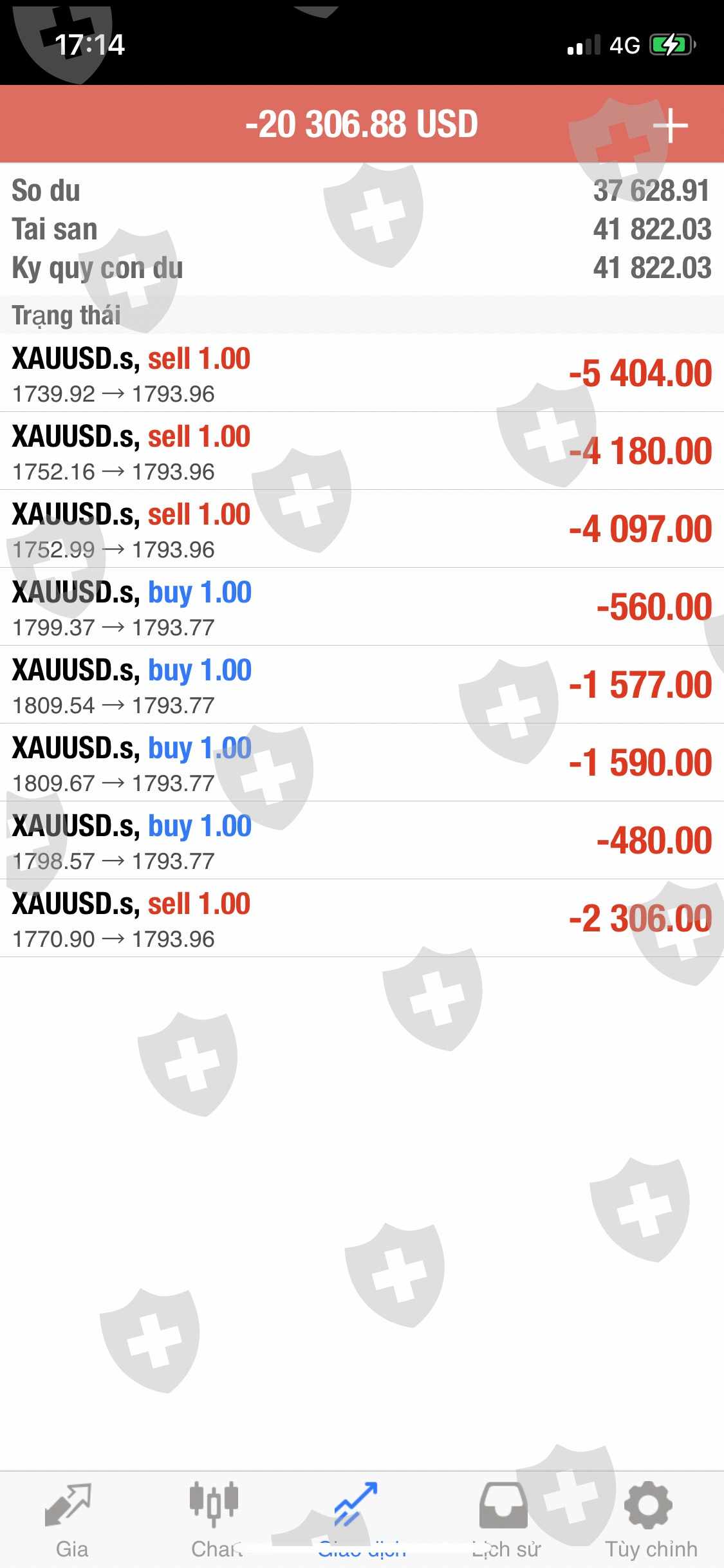Tap the plus icon to add new order
Screen dimensions: 724x1568
(x=670, y=125)
